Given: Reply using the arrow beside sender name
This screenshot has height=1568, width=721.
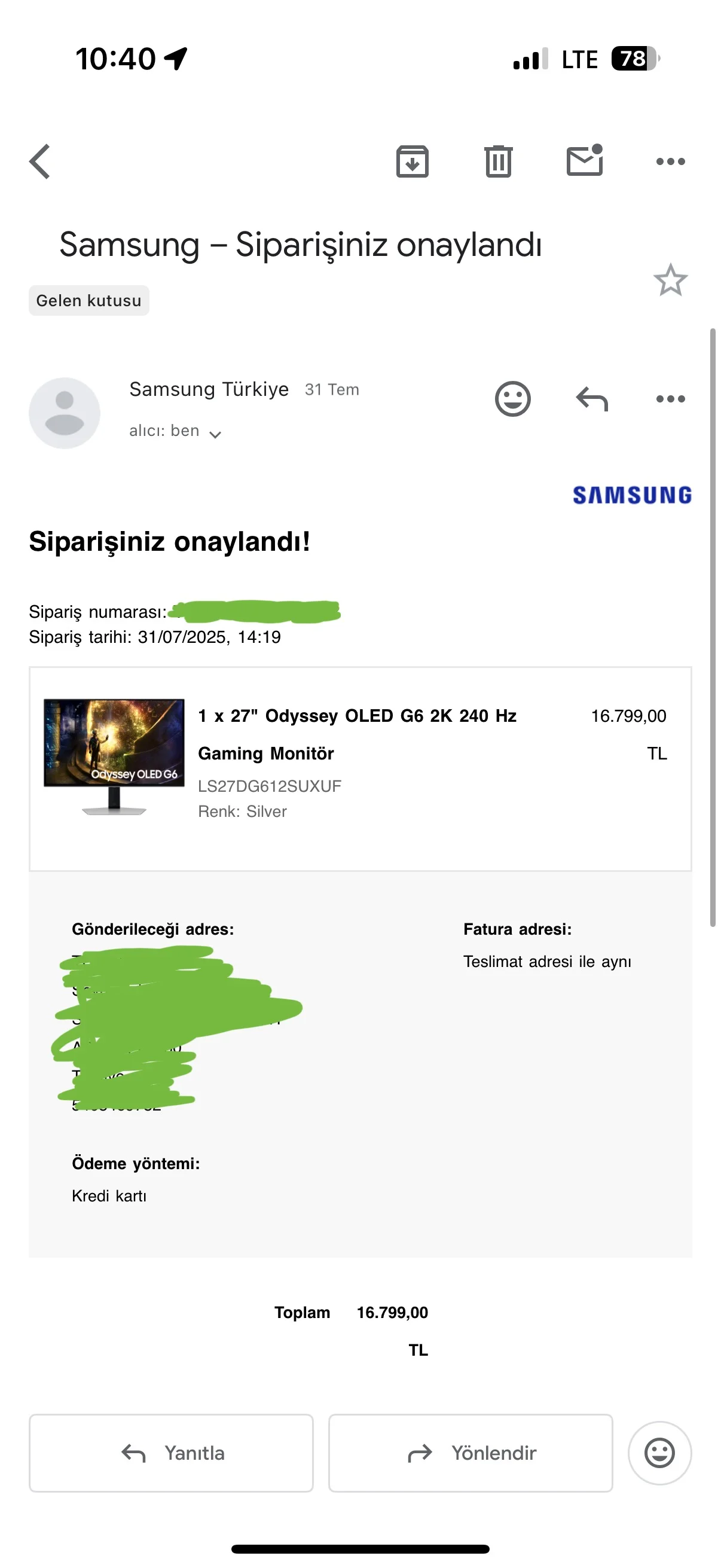Looking at the screenshot, I should click(591, 399).
